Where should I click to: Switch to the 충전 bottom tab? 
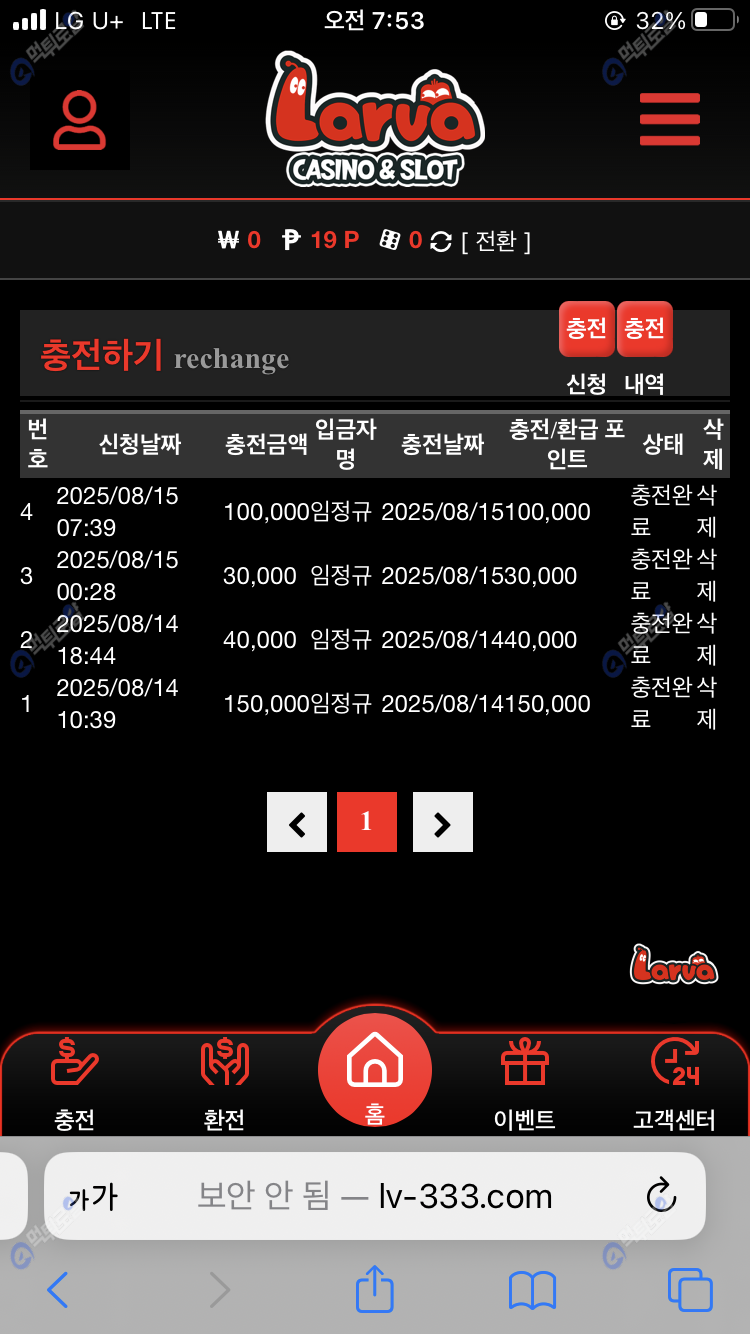(75, 1084)
